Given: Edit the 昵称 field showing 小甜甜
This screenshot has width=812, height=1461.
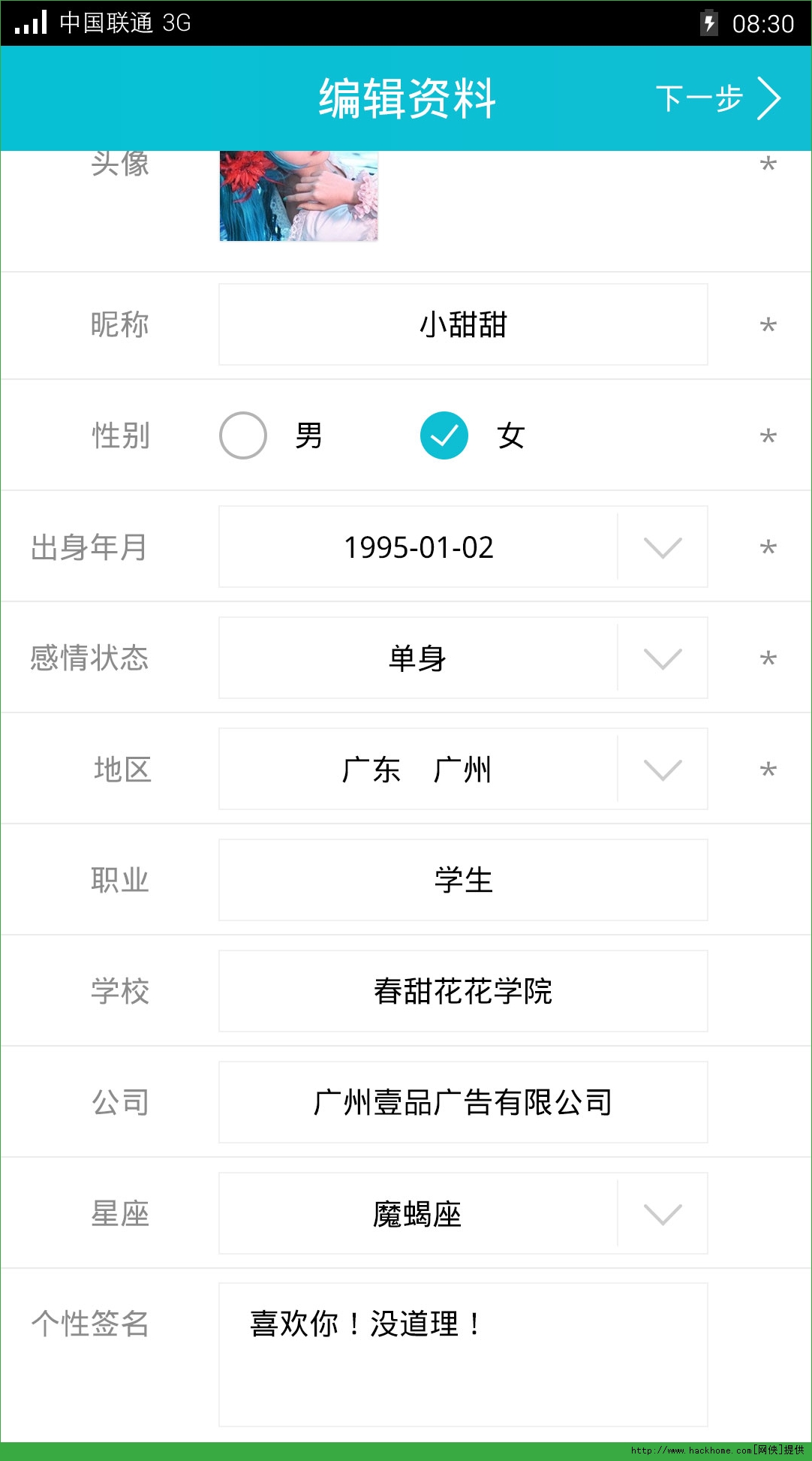Looking at the screenshot, I should 463,324.
